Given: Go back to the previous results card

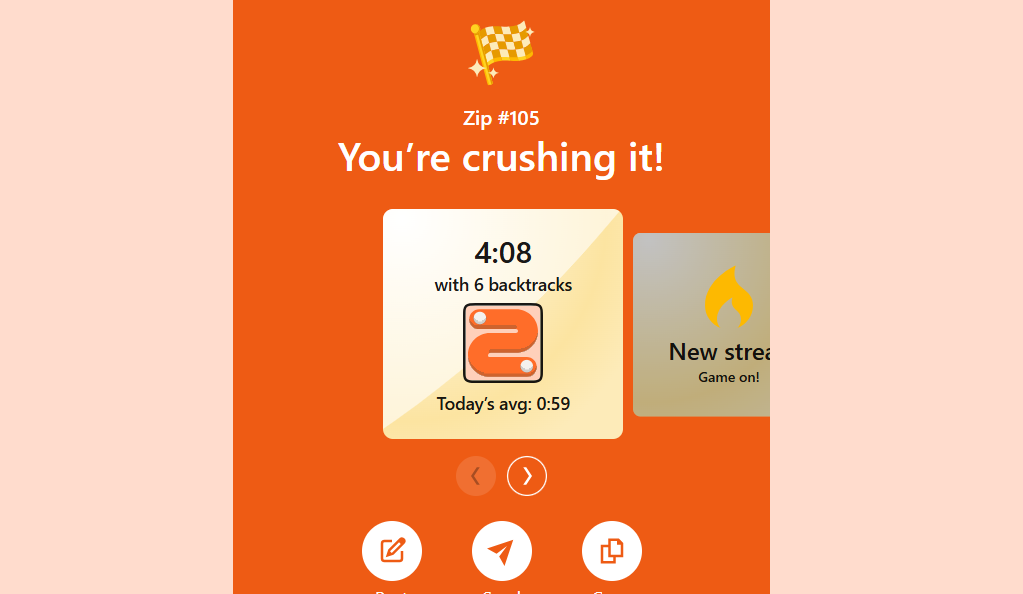Looking at the screenshot, I should click(x=476, y=476).
